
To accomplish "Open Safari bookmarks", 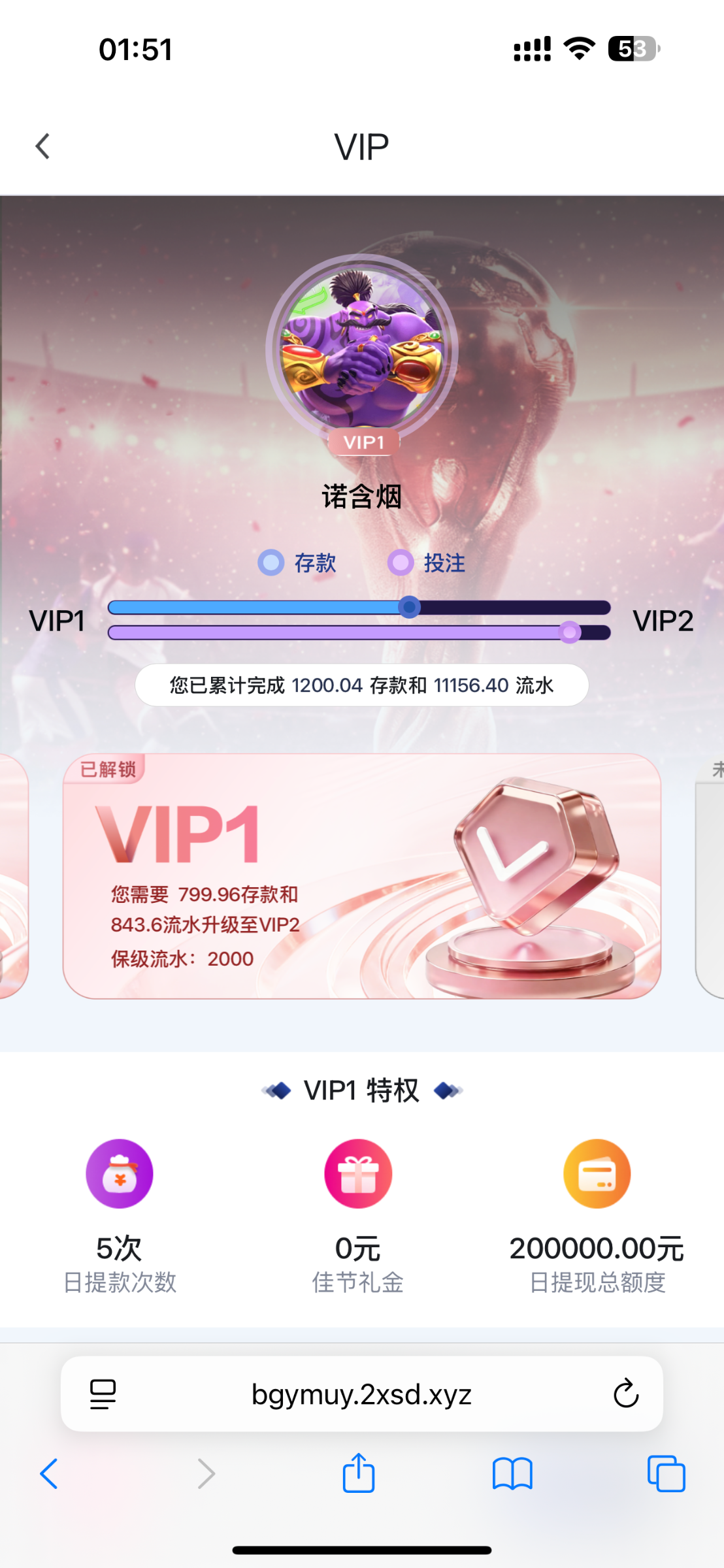I will [x=512, y=1474].
